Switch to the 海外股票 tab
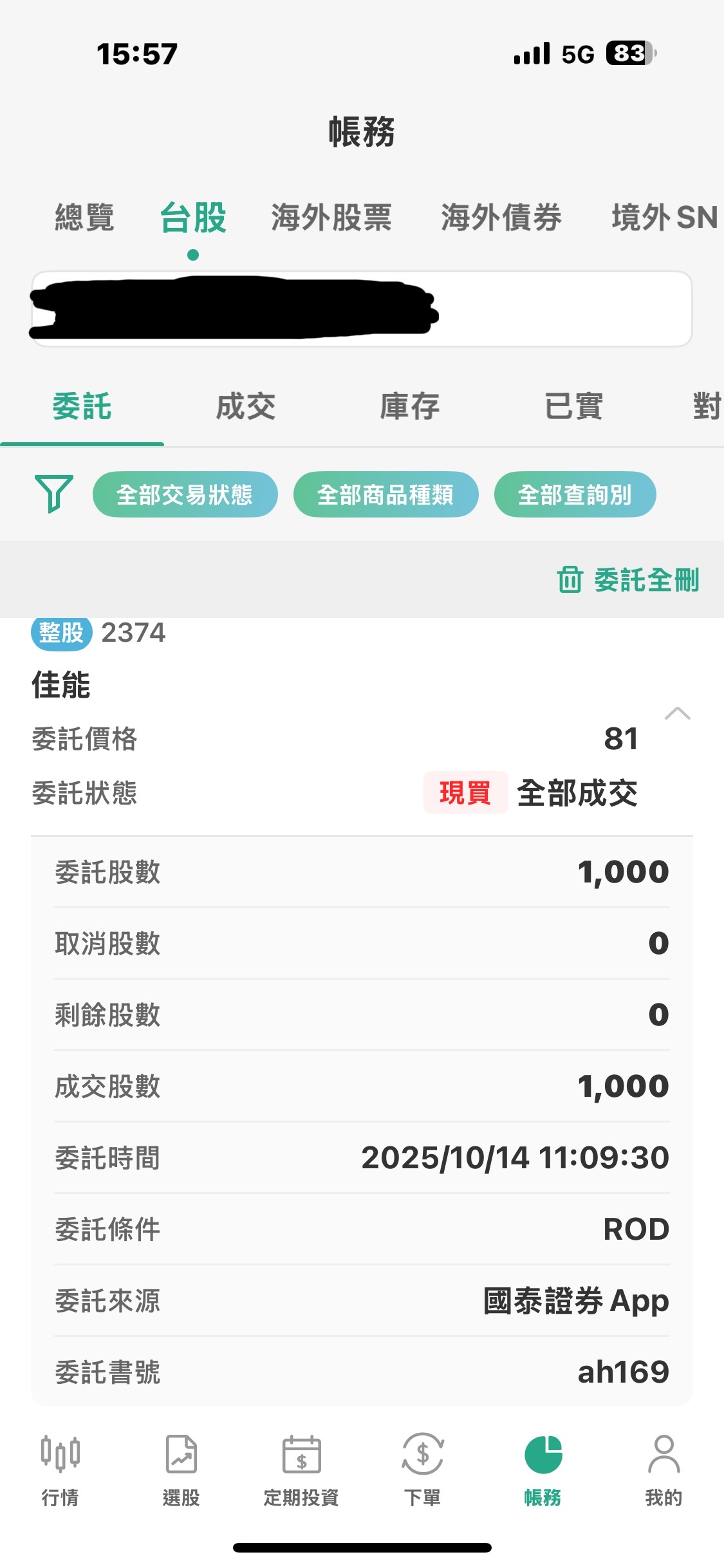The image size is (724, 1568). click(331, 218)
